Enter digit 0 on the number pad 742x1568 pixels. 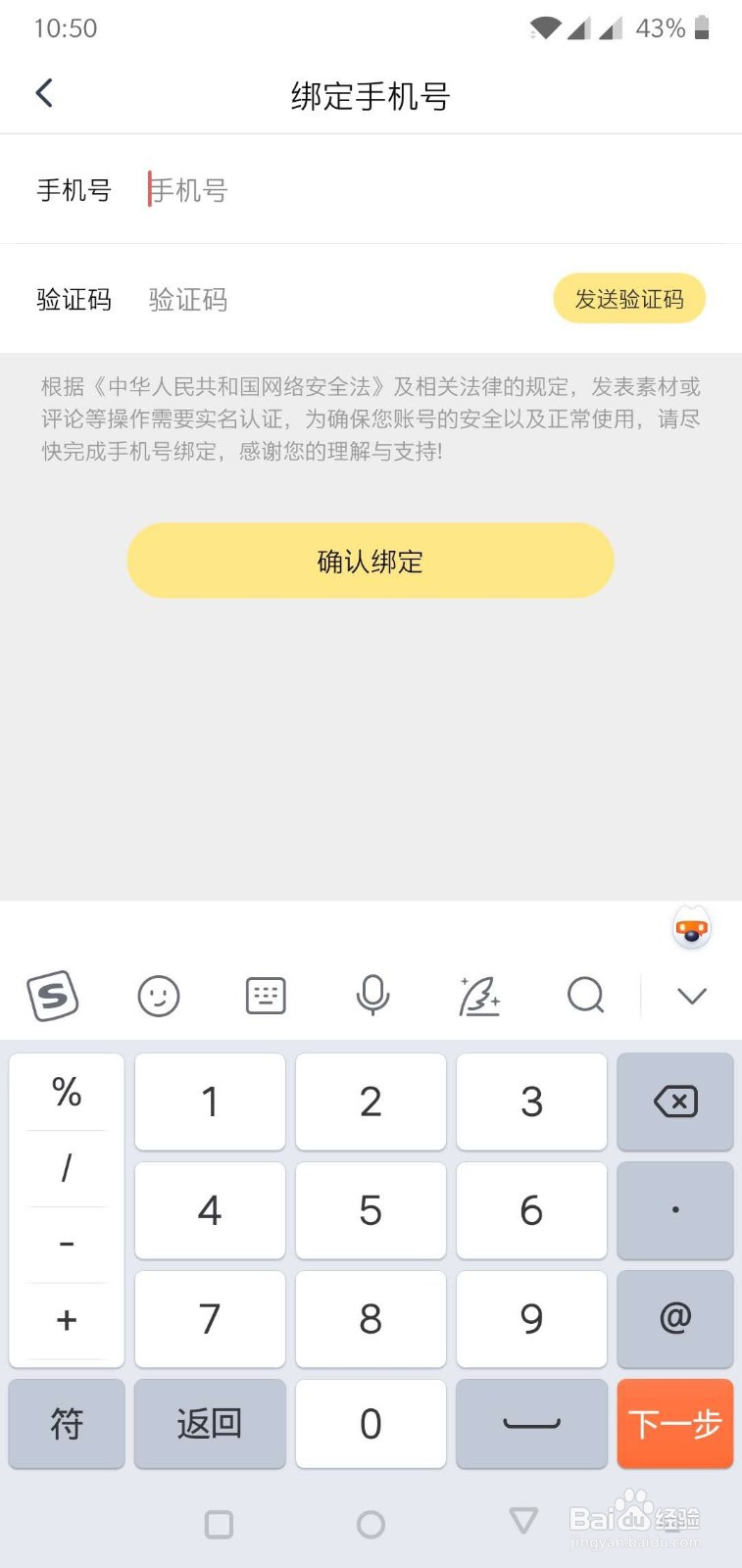click(371, 1423)
